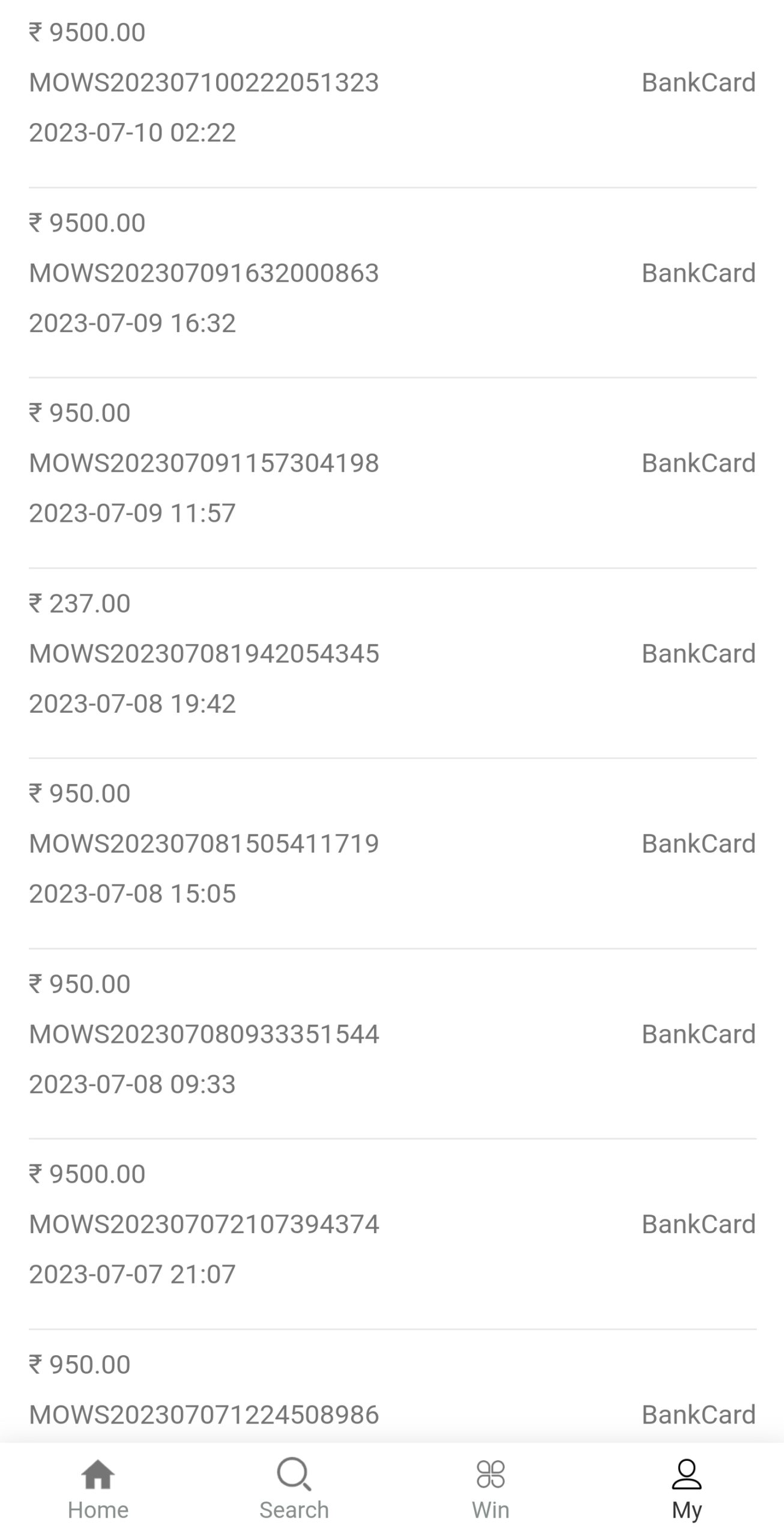Go to the Home tab
The height and width of the screenshot is (1537, 784).
98,1489
